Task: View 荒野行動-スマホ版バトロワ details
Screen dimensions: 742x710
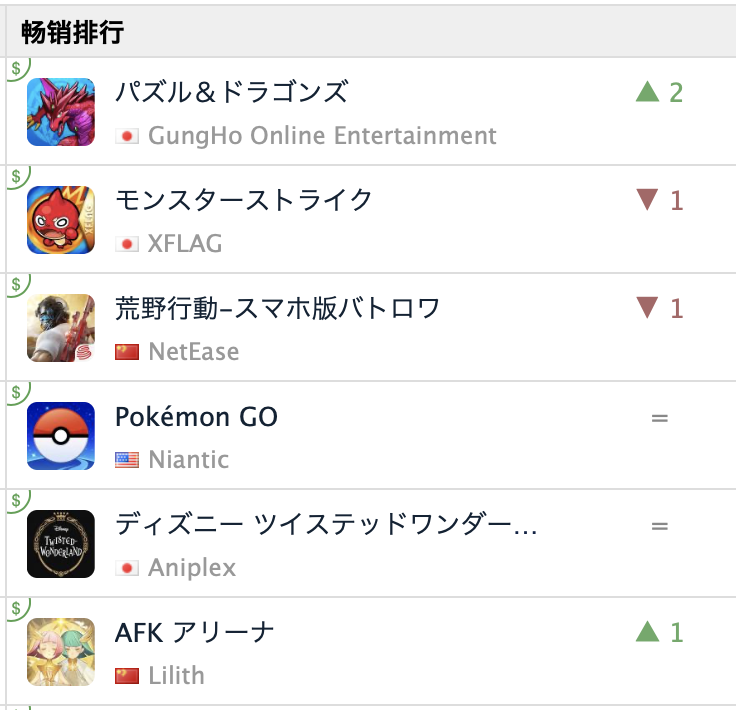Action: pyautogui.click(x=277, y=309)
